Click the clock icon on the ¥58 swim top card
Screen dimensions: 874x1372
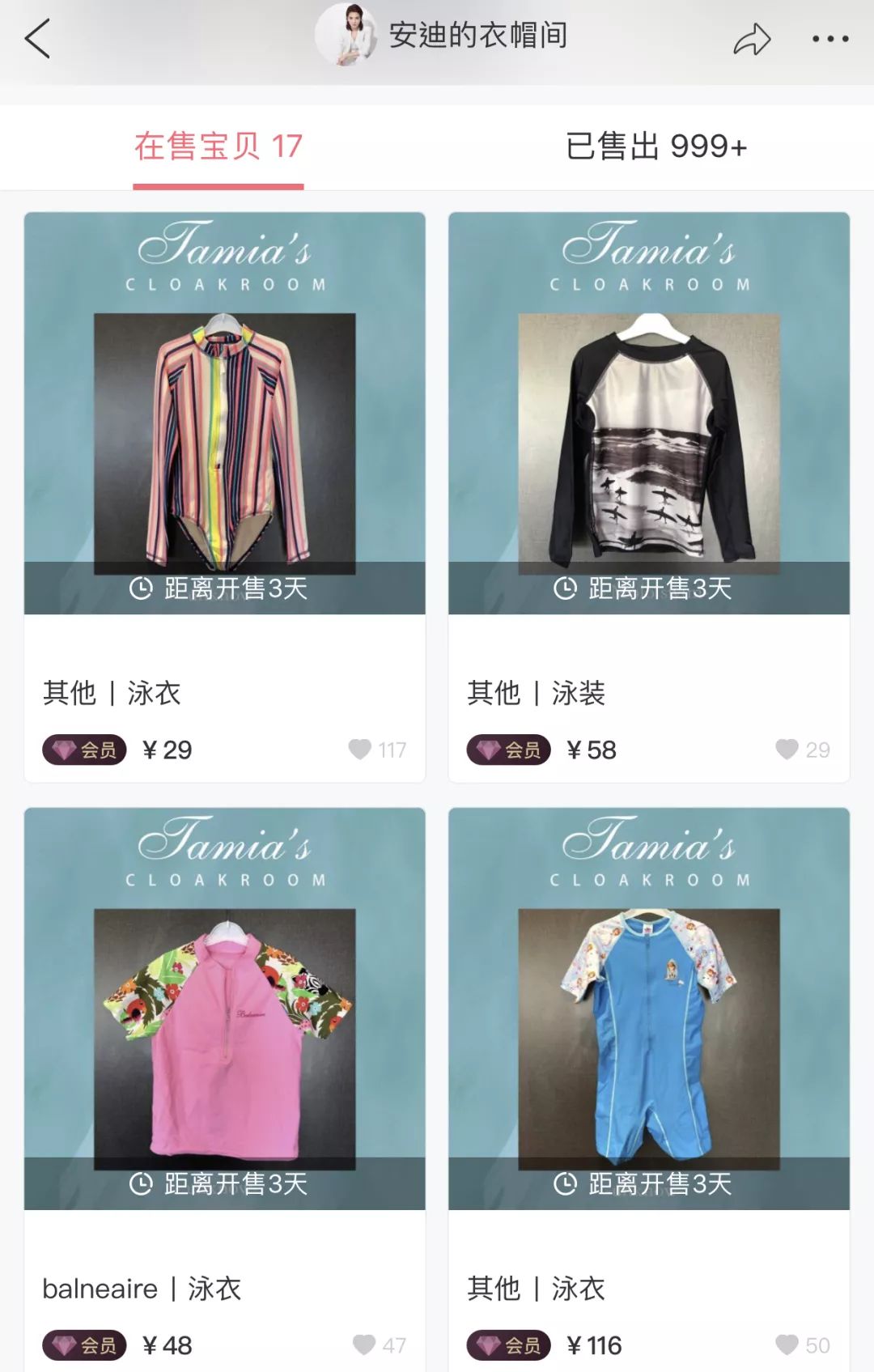coord(564,592)
